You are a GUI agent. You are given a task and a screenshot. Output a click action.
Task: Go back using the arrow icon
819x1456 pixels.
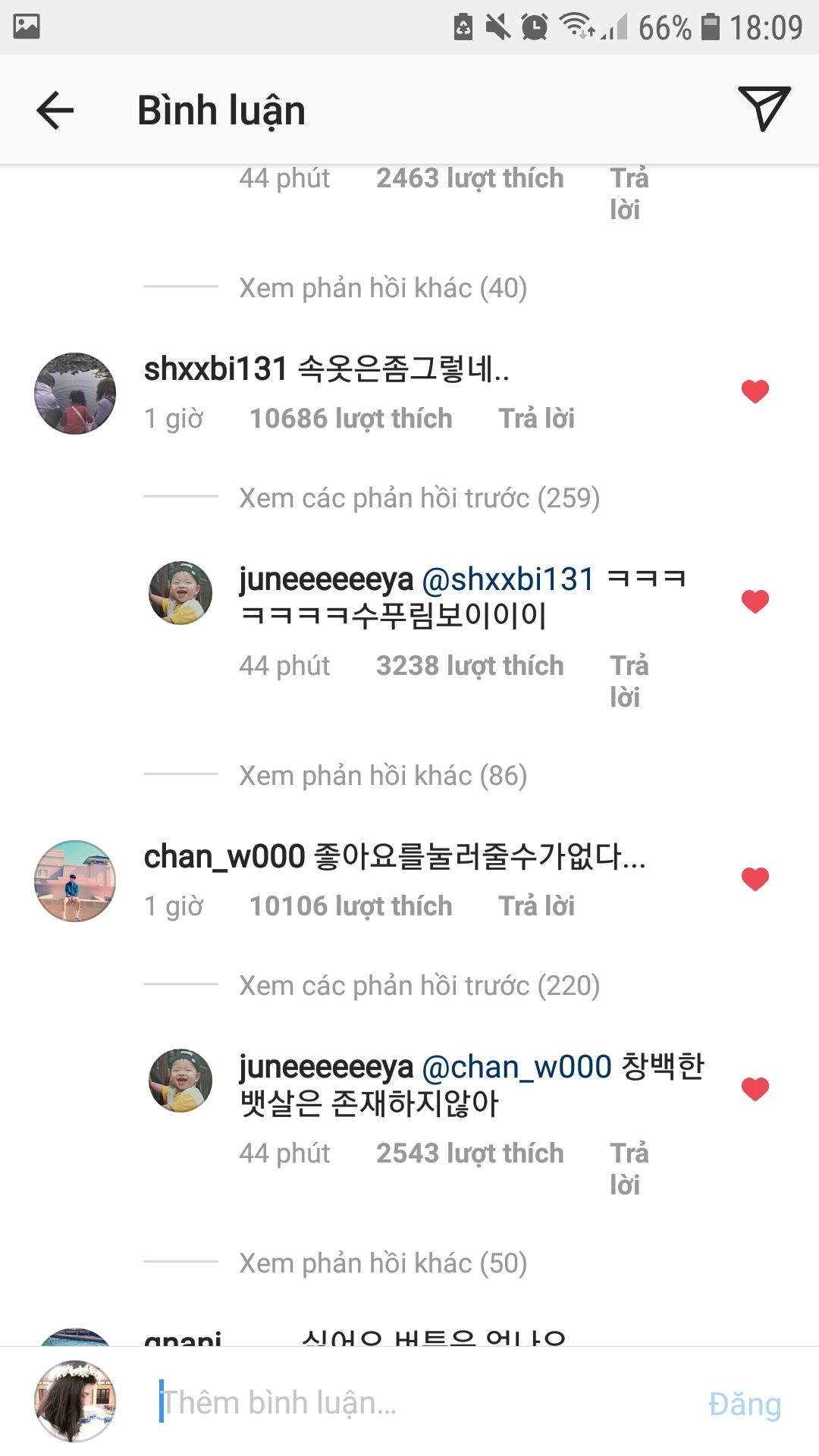click(x=55, y=111)
